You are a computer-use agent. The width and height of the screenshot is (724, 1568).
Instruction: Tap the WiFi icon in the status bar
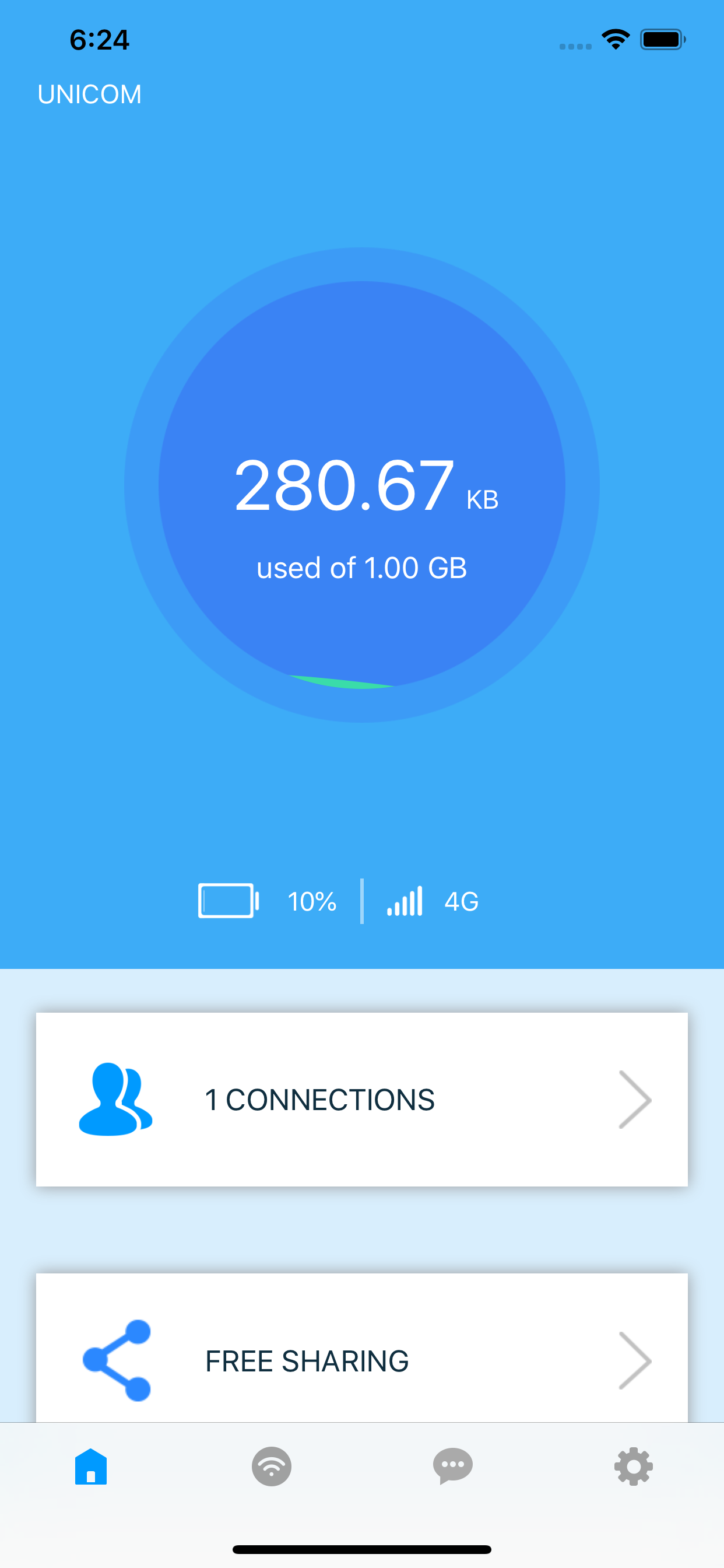pos(615,39)
